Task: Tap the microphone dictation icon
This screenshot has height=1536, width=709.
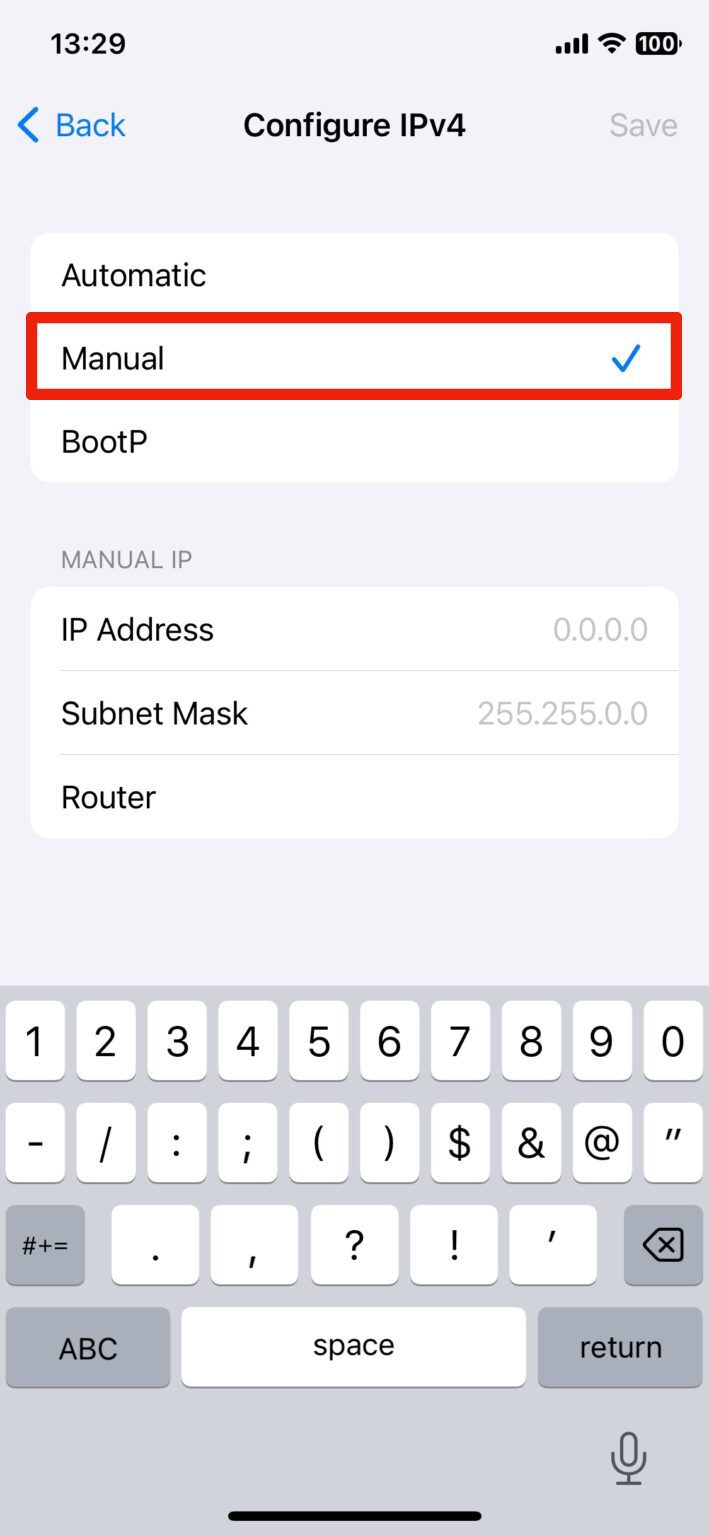Action: (628, 1458)
